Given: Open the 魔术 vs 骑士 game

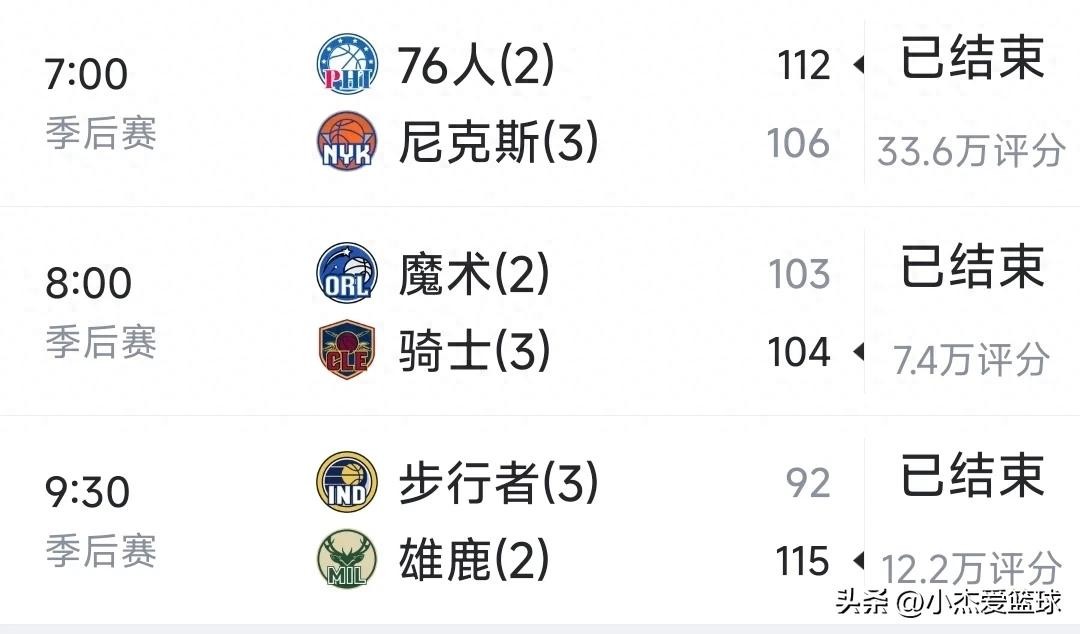Looking at the screenshot, I should 540,312.
